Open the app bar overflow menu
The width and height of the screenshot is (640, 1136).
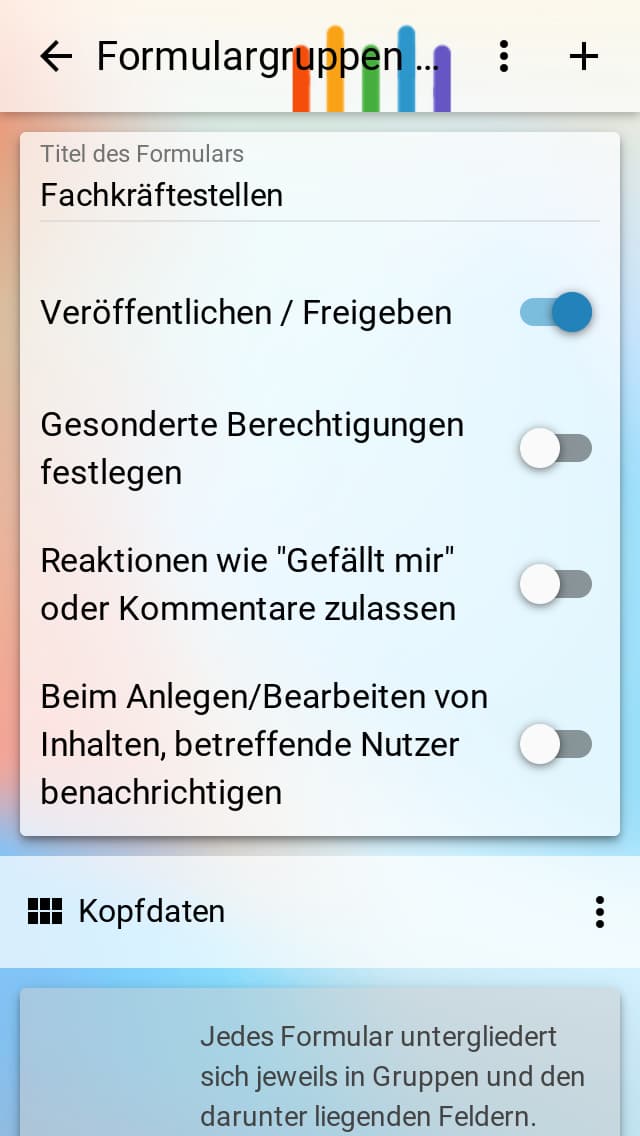click(x=504, y=57)
